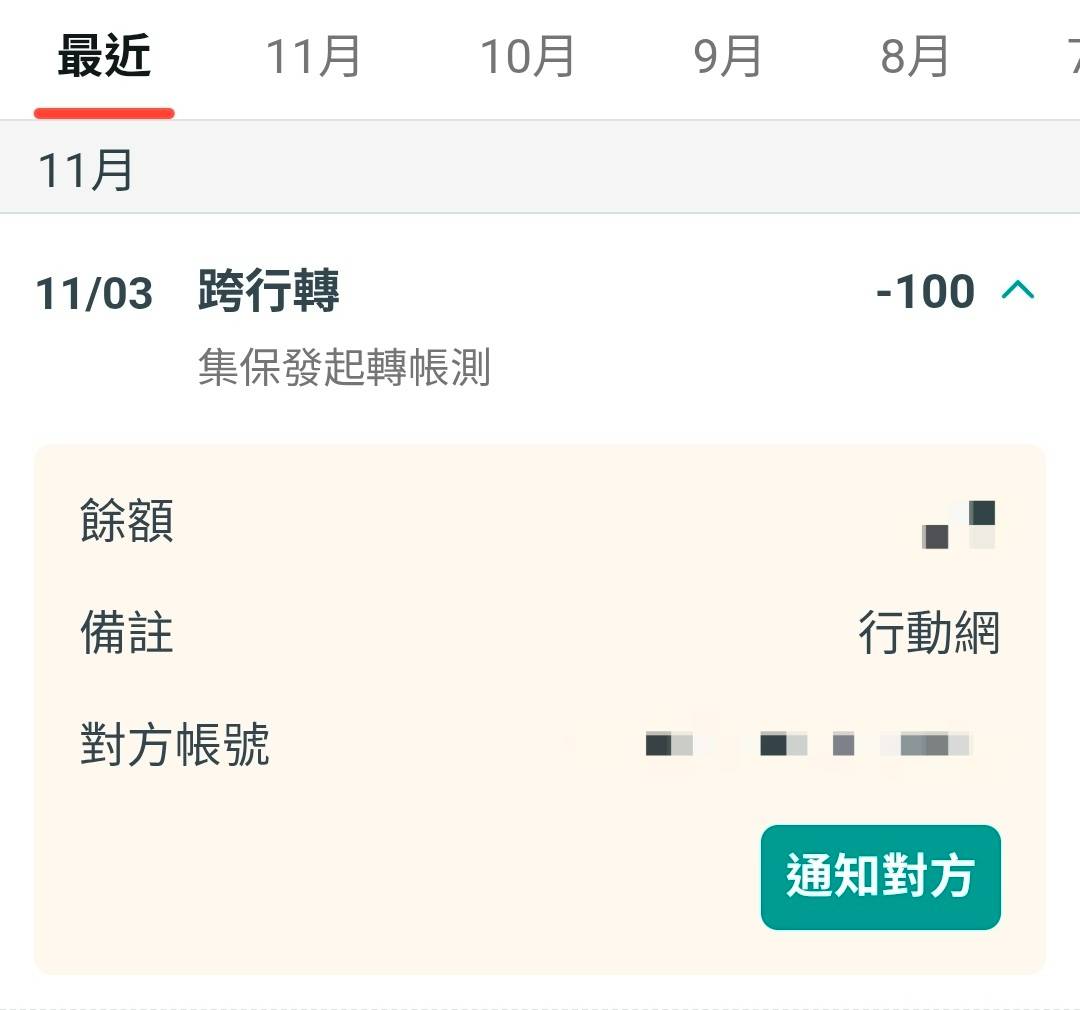Viewport: 1080px width, 1010px height.
Task: Select the 9月 tab
Action: 727,57
